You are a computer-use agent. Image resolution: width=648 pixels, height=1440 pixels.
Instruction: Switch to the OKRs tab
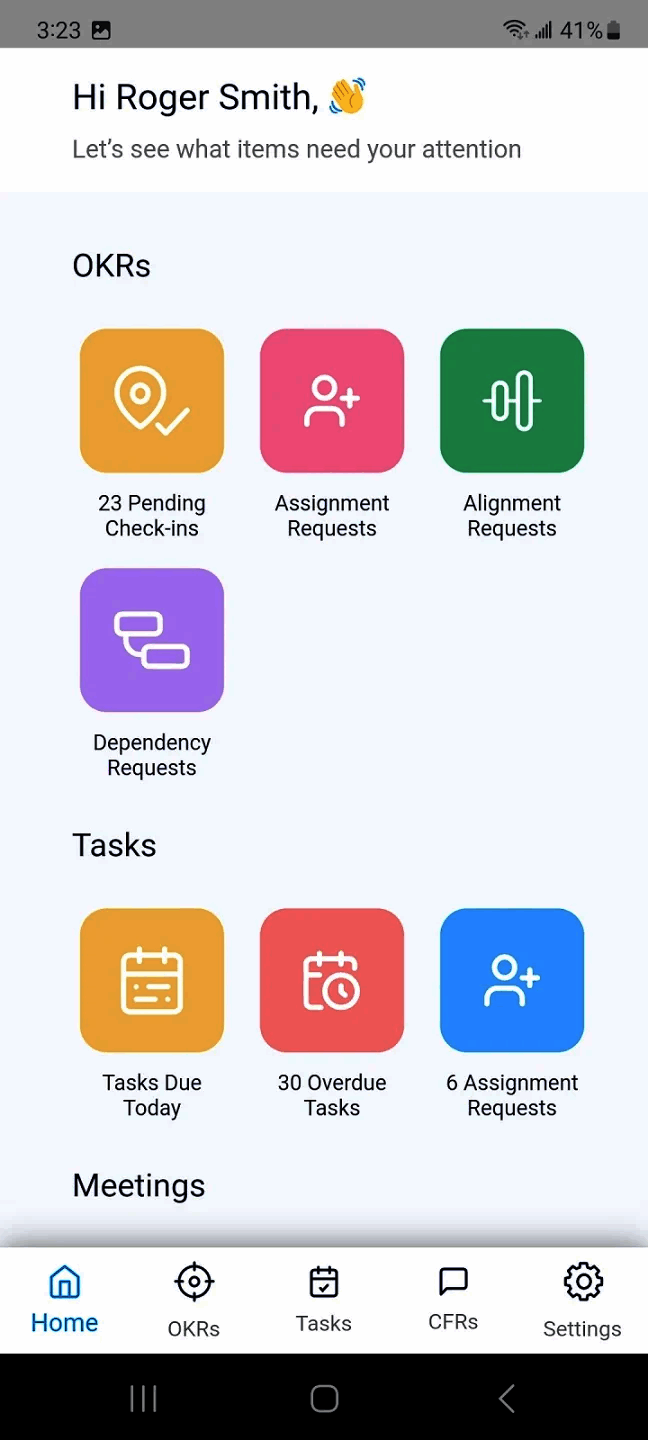[194, 1299]
